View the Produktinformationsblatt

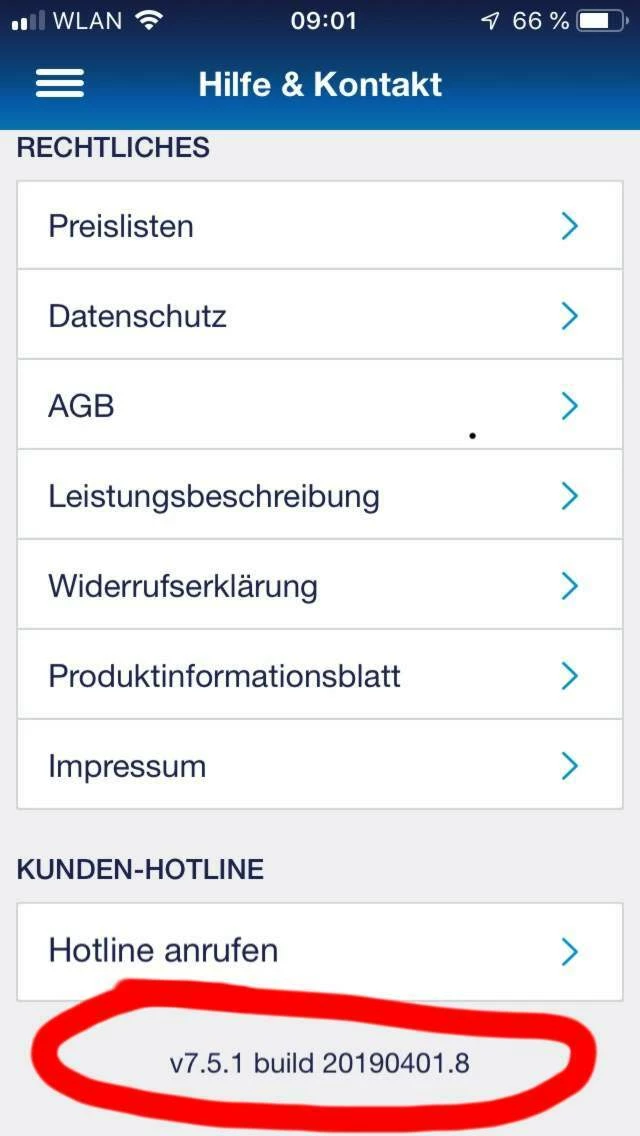[x=320, y=676]
